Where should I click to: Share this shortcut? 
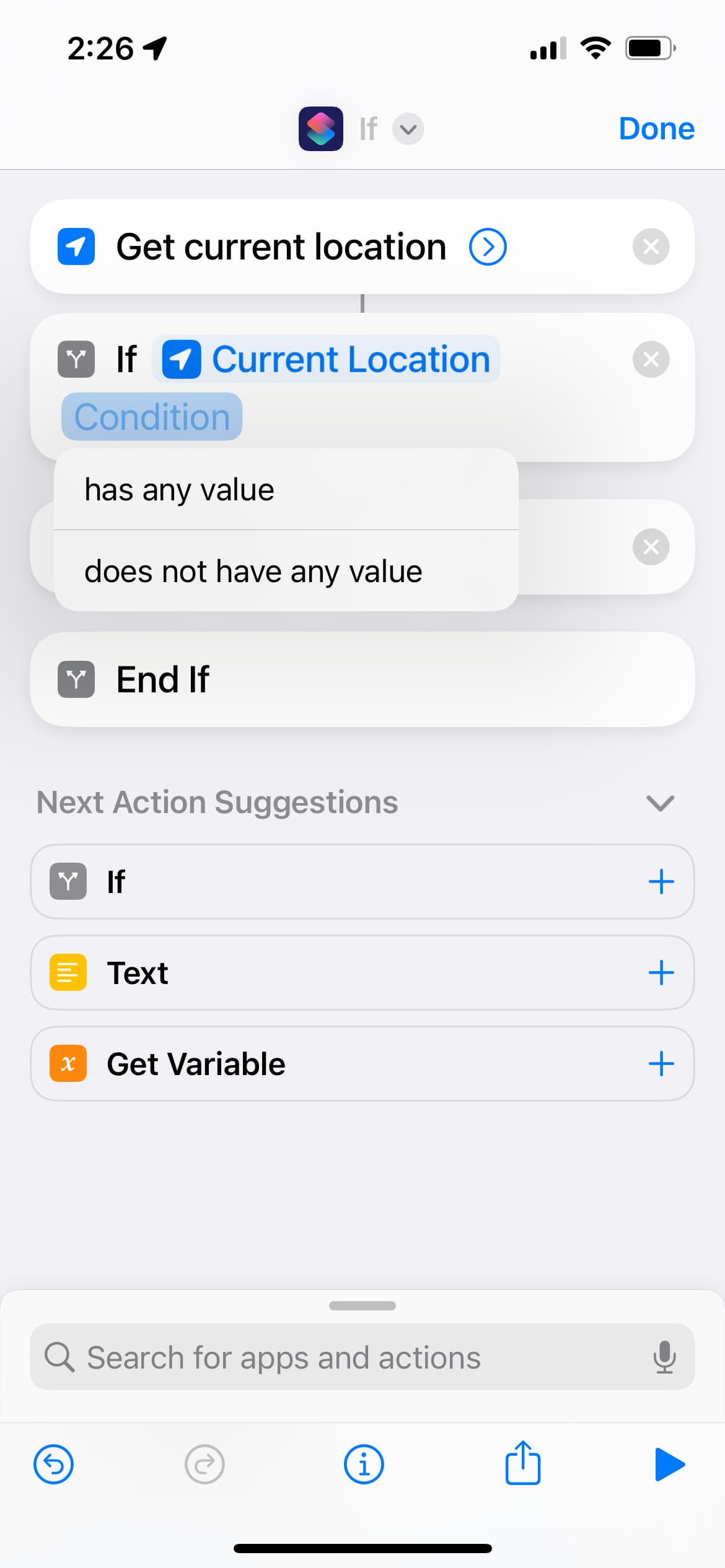point(523,1463)
